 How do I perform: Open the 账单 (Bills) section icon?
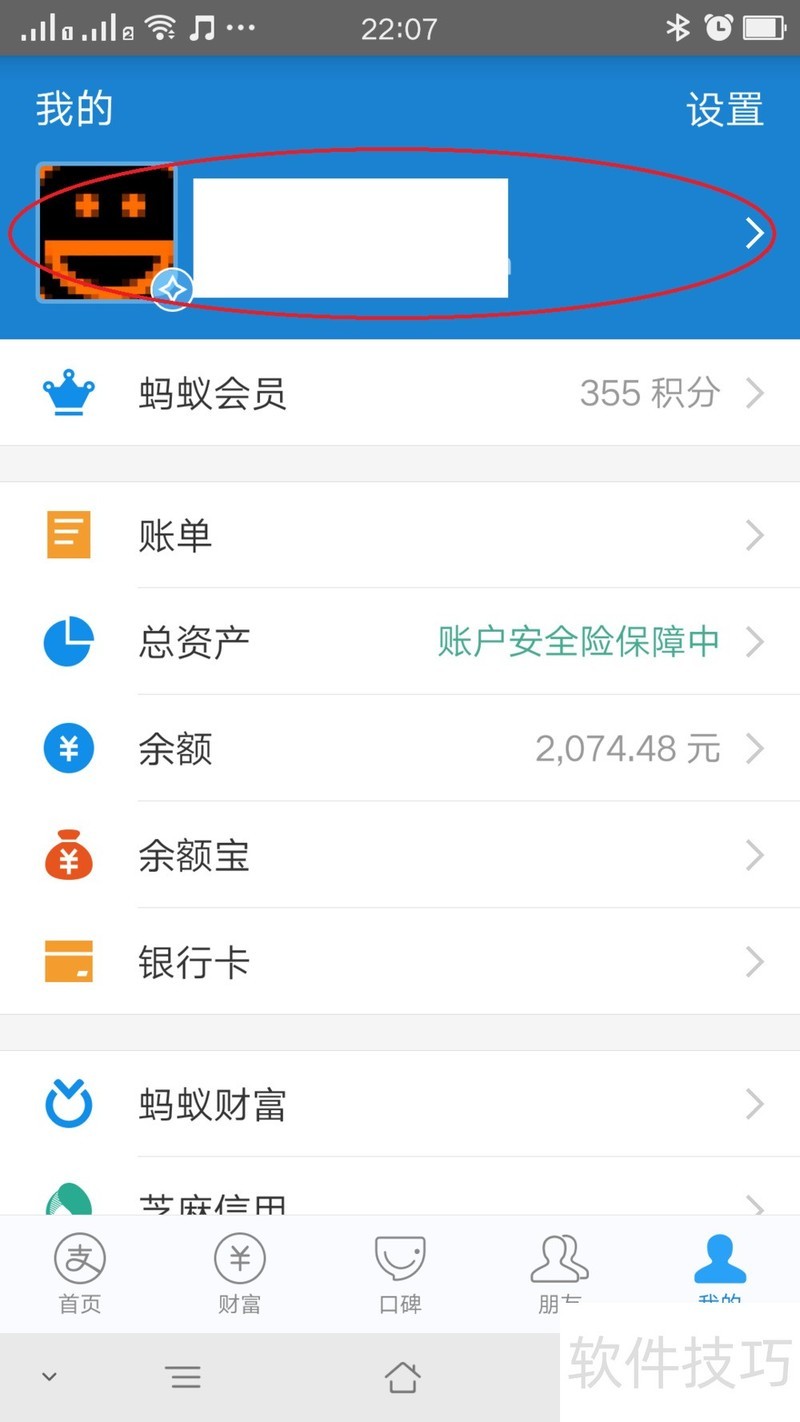point(67,535)
